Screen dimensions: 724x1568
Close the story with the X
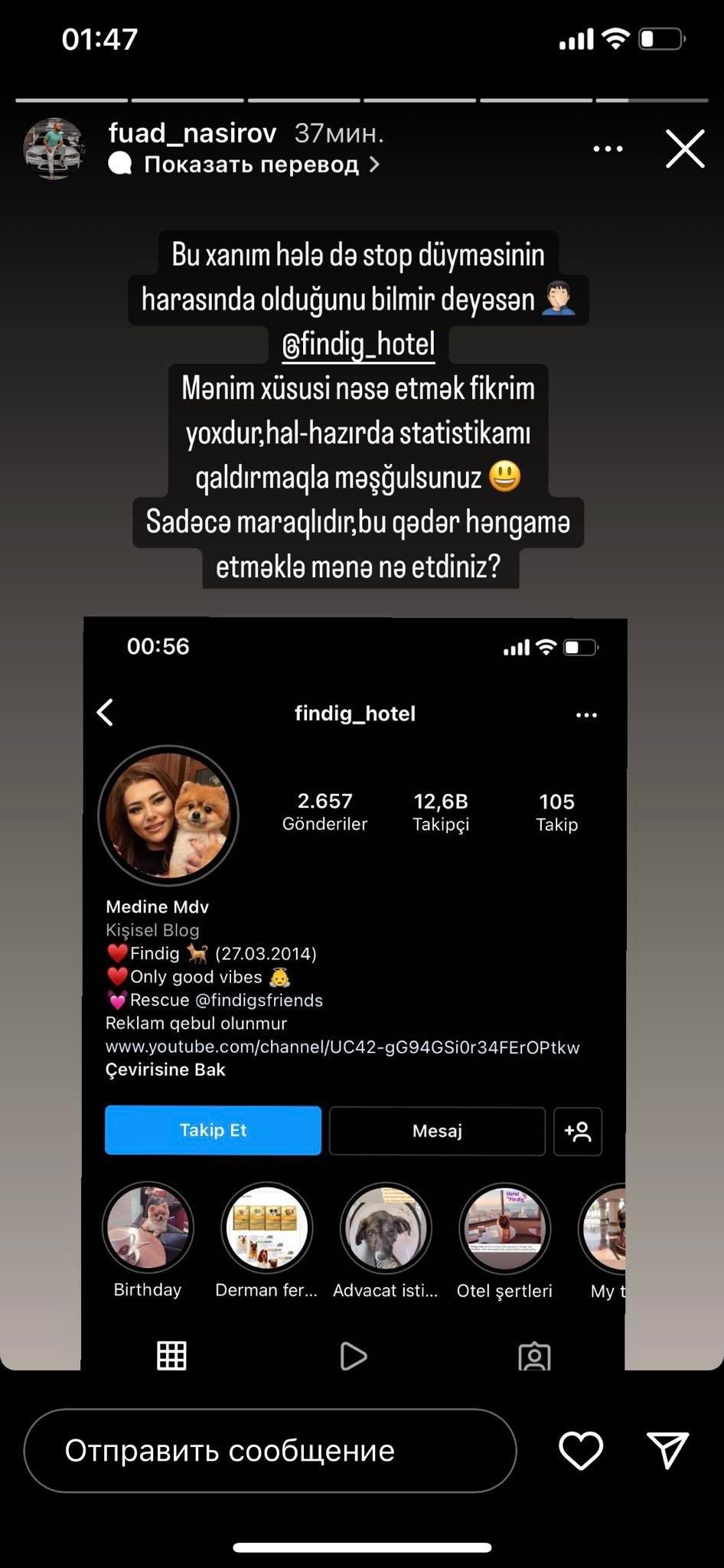click(x=684, y=149)
